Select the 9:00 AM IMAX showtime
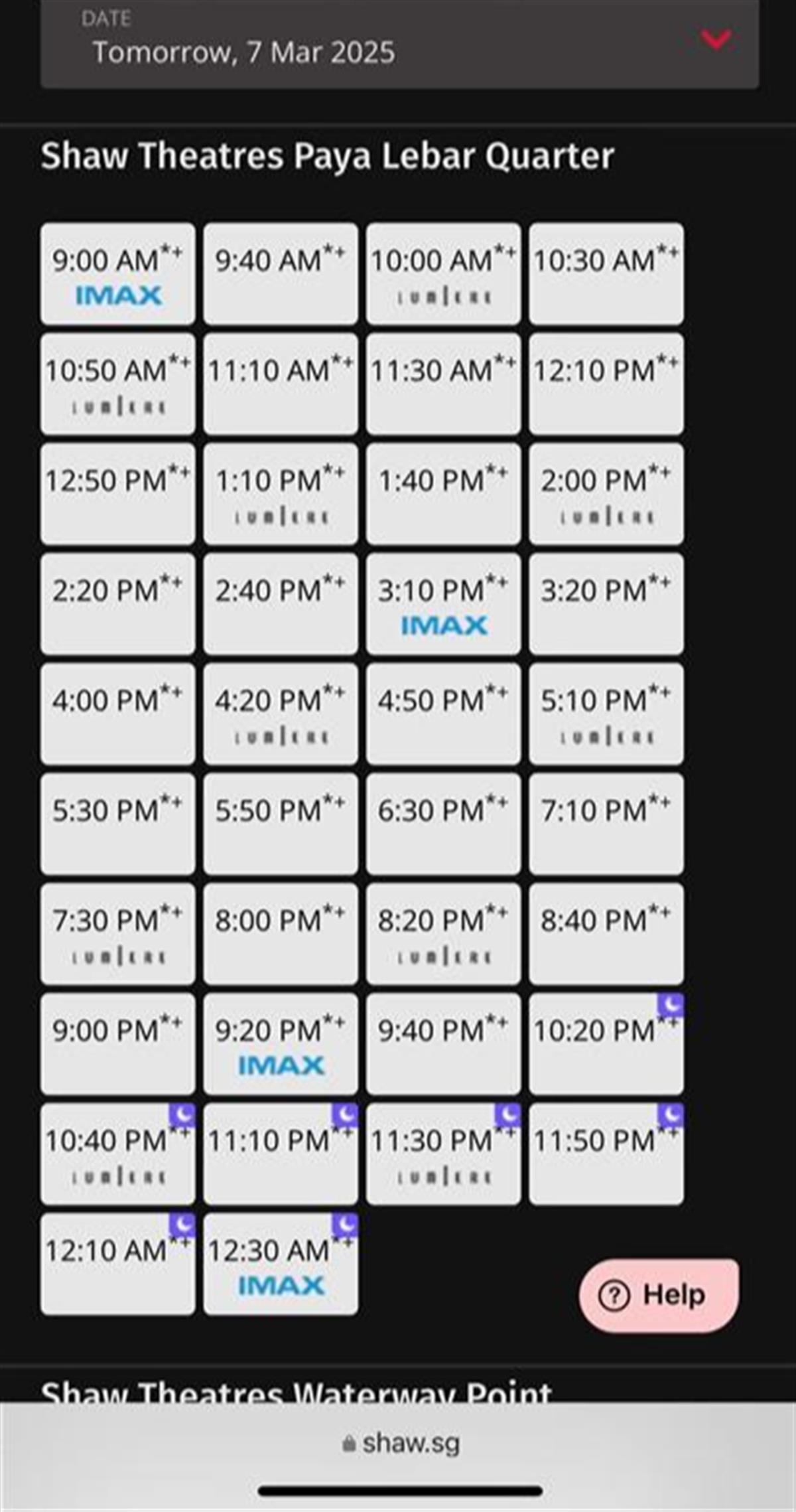 click(118, 273)
